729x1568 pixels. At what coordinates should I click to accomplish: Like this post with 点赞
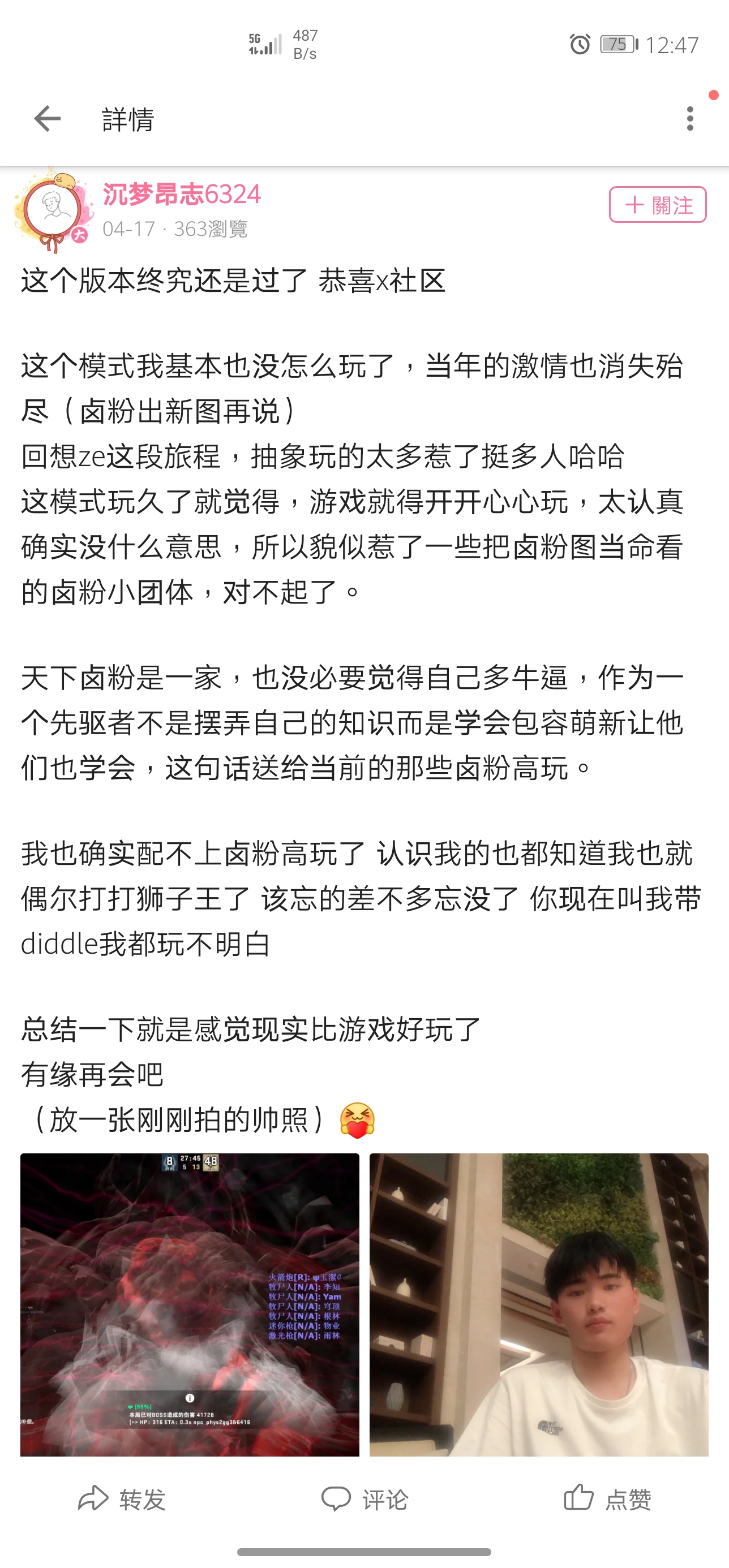(x=607, y=1498)
